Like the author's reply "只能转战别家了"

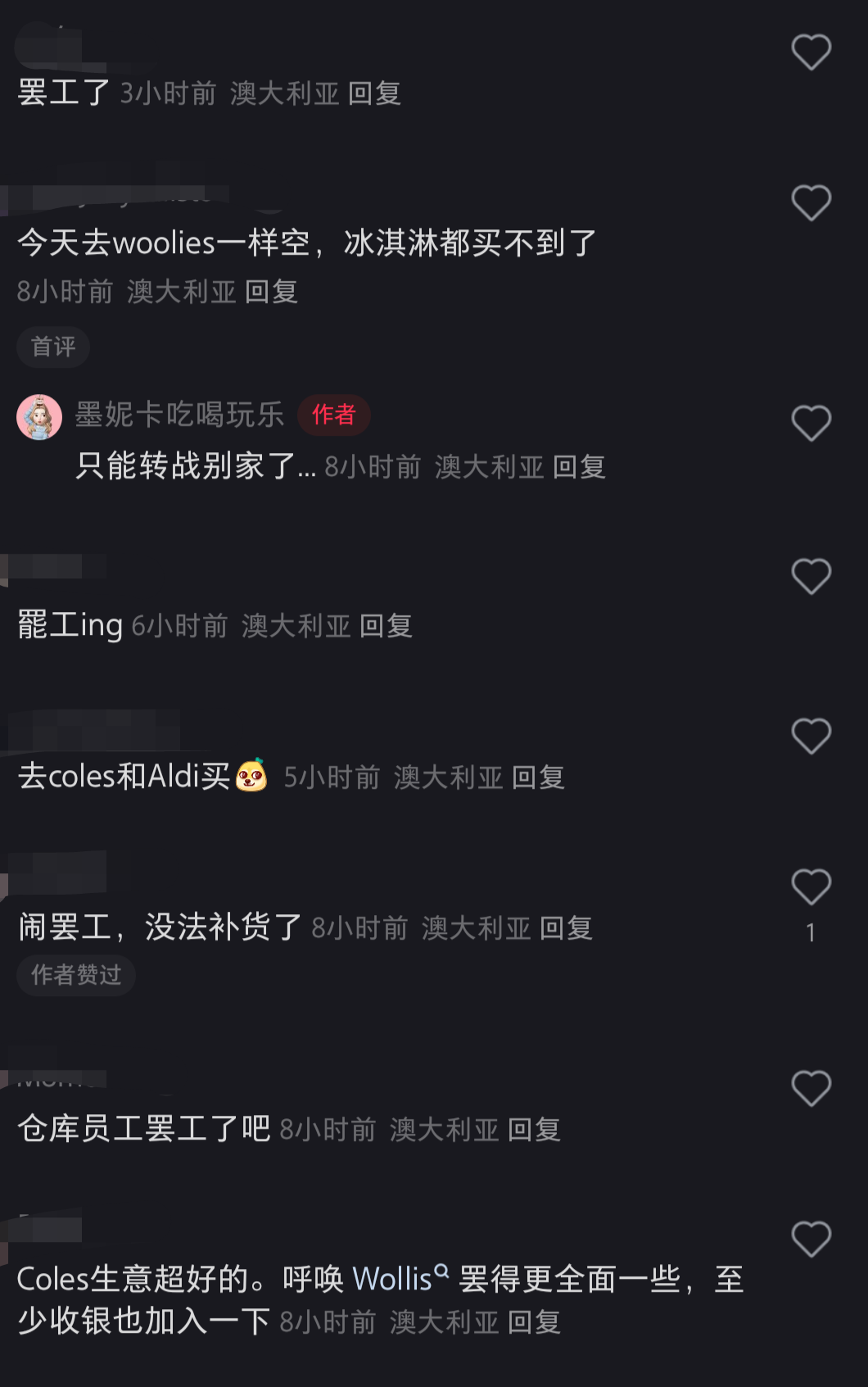click(x=811, y=424)
